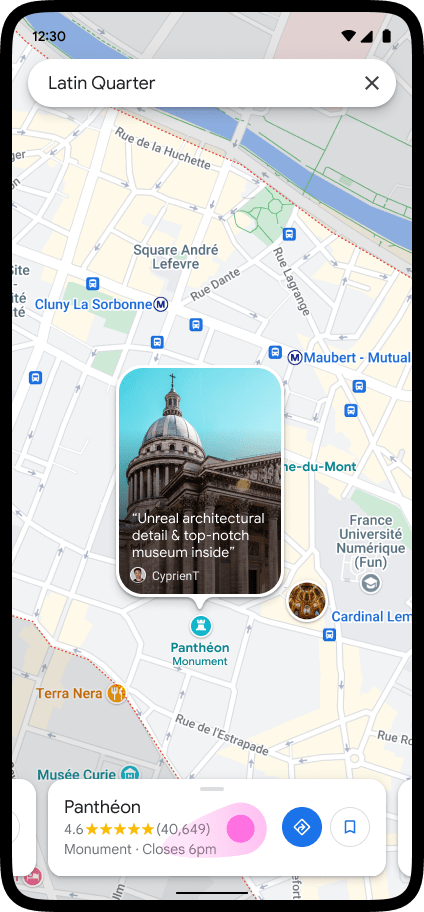The image size is (424, 912).
Task: Select the Terra Nera restaurant marker
Action: click(x=117, y=693)
